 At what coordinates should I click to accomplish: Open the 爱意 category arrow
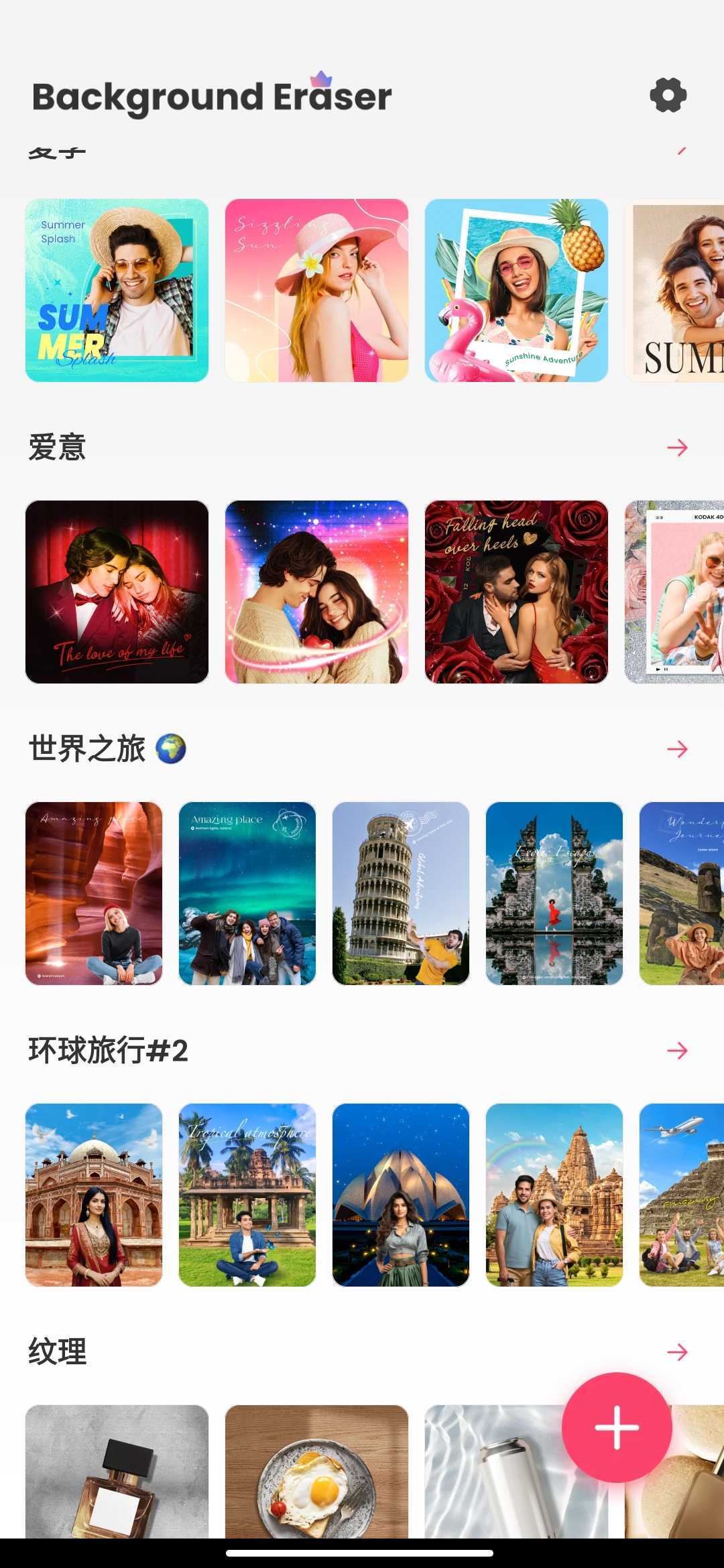(x=677, y=448)
